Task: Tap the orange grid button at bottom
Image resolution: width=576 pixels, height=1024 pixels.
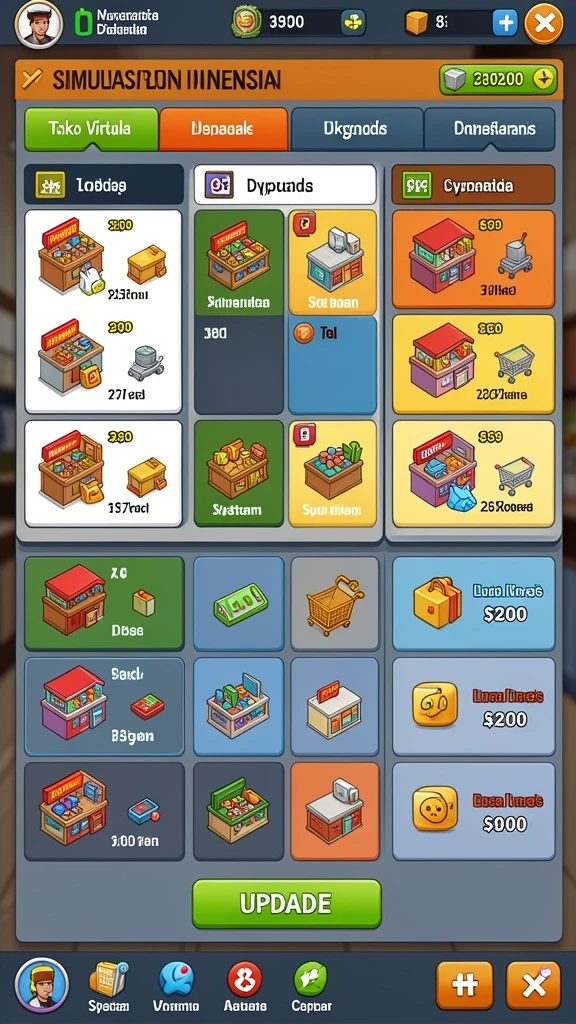Action: point(464,985)
